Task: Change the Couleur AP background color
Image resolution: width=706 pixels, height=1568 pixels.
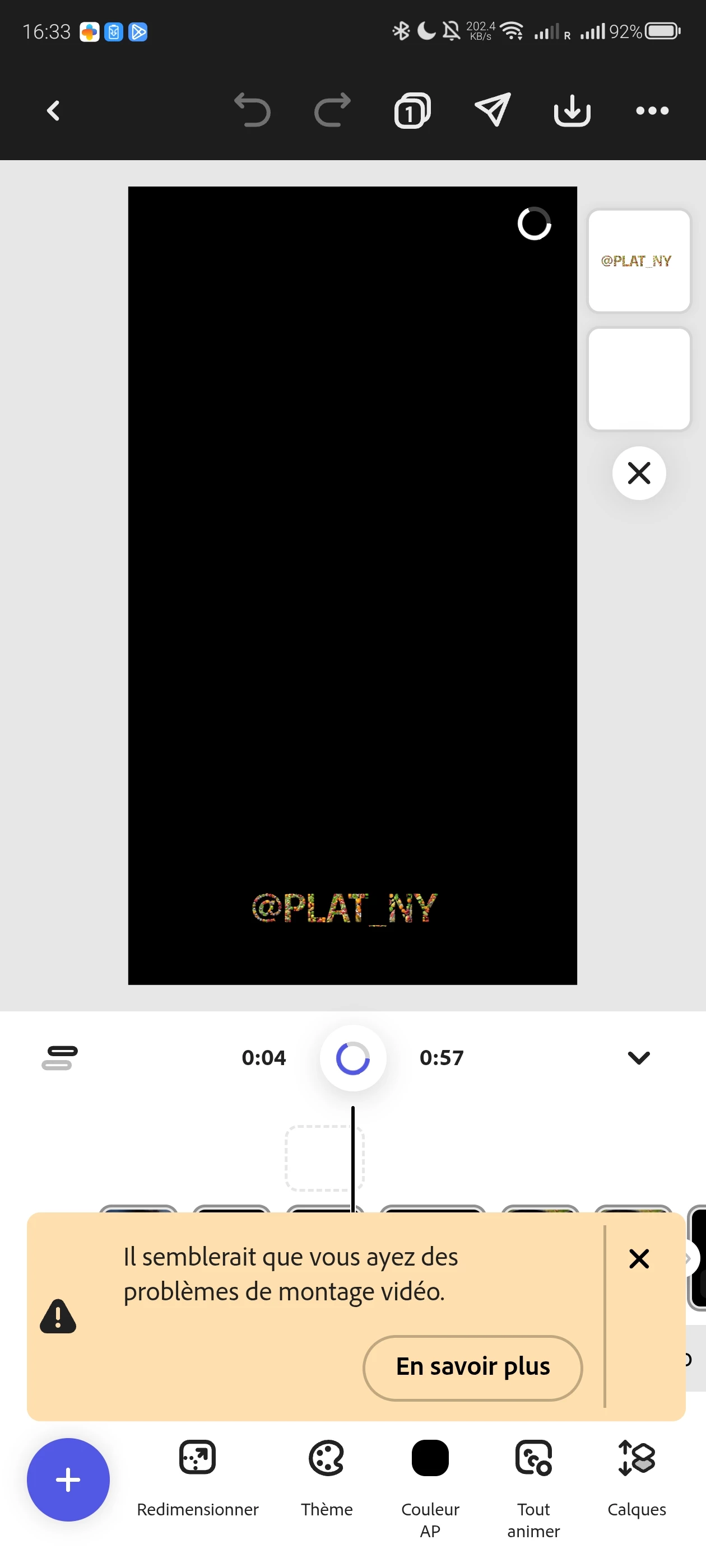Action: (430, 1478)
